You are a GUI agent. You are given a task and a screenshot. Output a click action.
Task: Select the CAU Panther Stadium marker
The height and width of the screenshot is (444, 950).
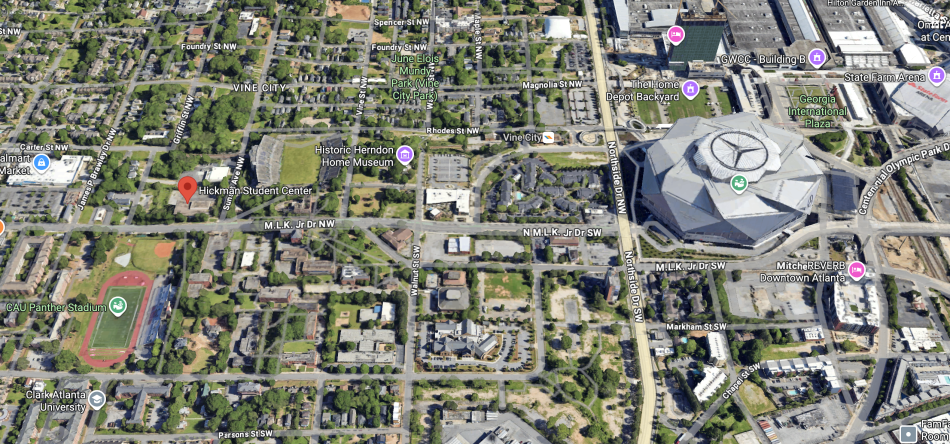pyautogui.click(x=118, y=306)
